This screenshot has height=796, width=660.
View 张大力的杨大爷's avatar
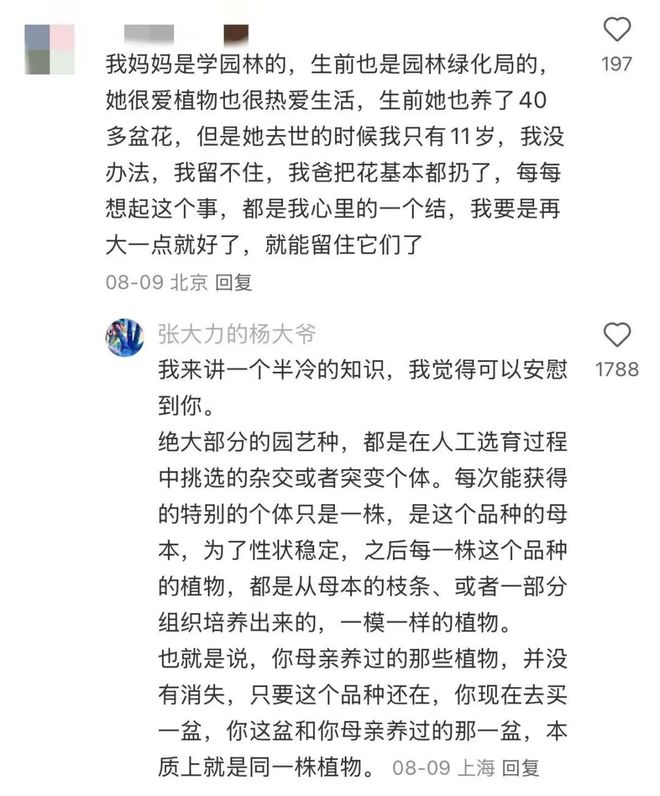124,337
